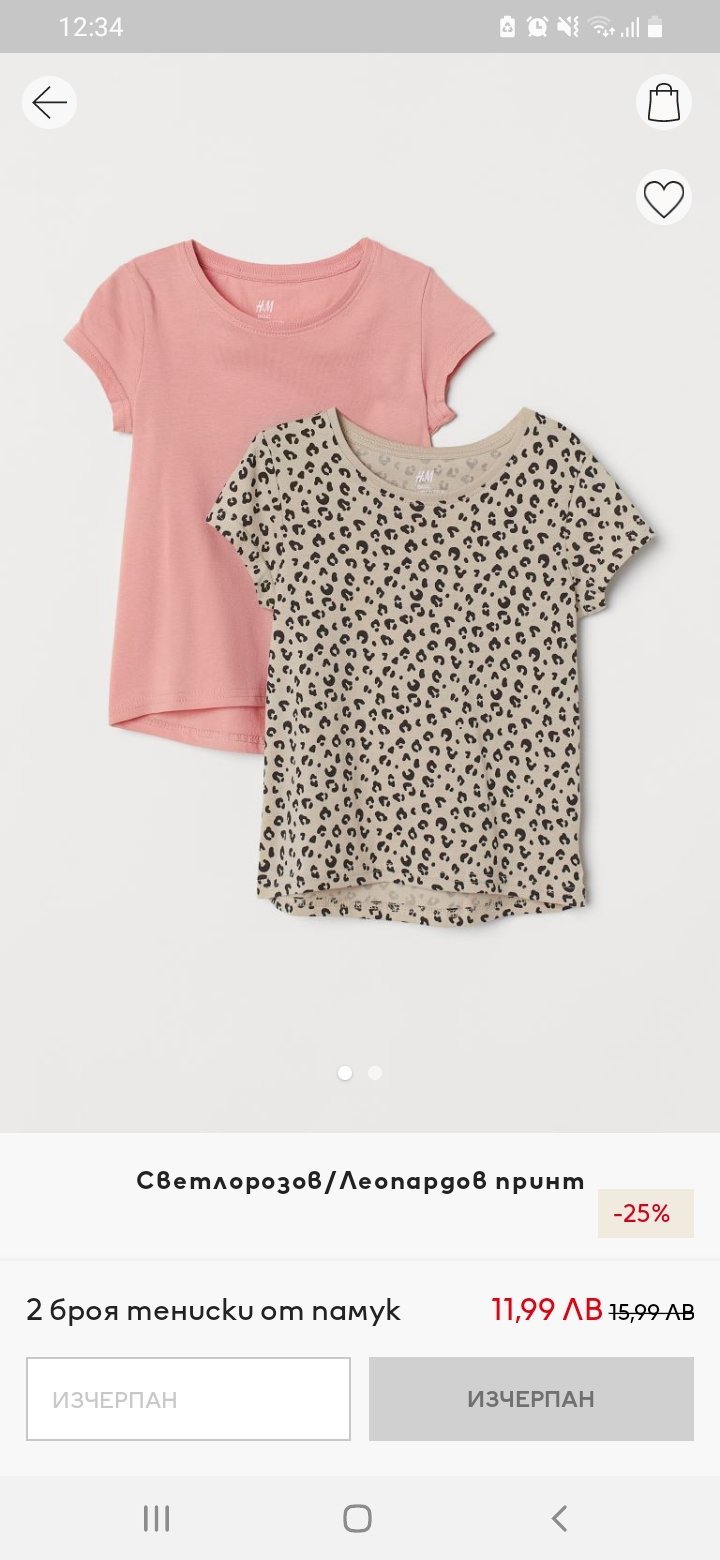This screenshot has width=720, height=1560.
Task: Jump to the second product image dot
Action: [375, 1073]
